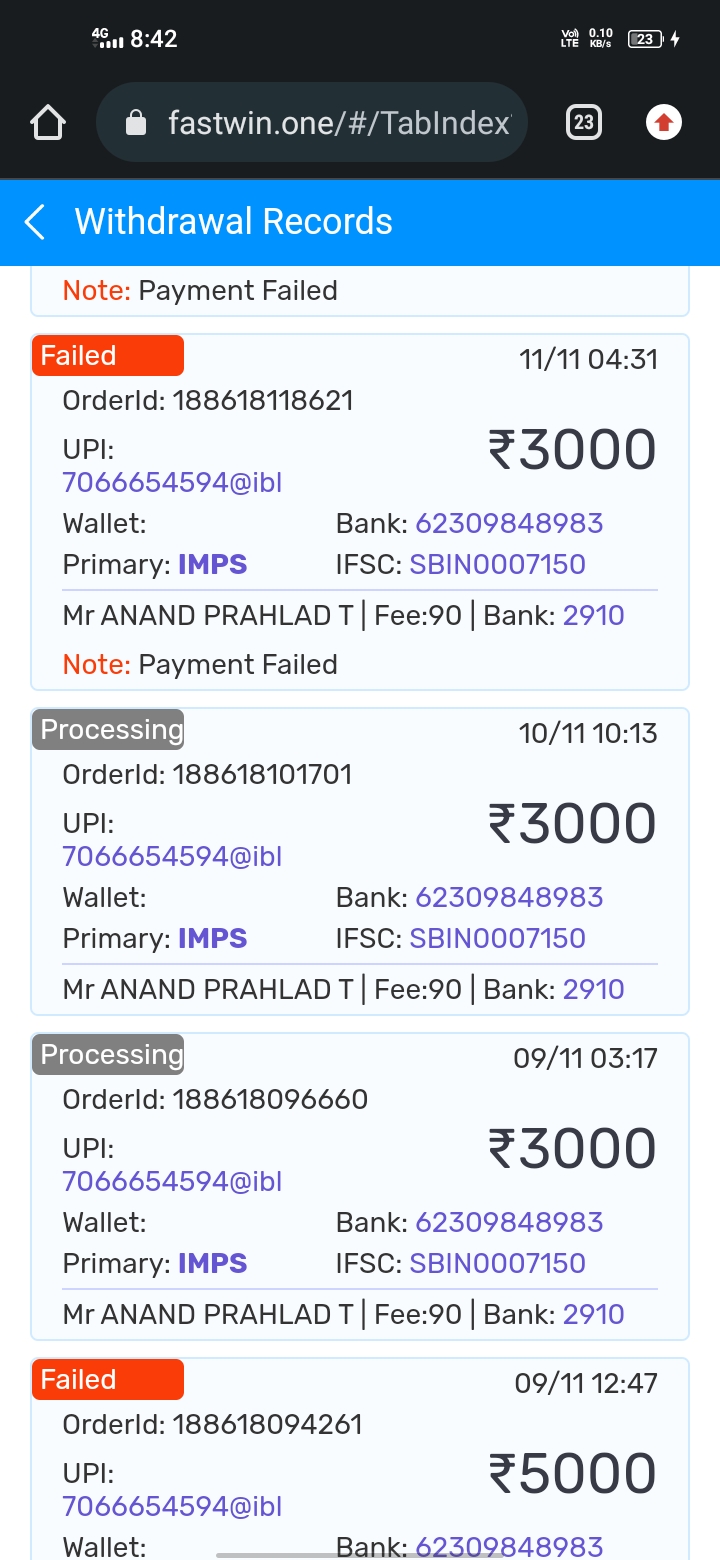Image resolution: width=720 pixels, height=1560 pixels.
Task: Open processing withdrawal order 188618096660
Action: point(360,1186)
